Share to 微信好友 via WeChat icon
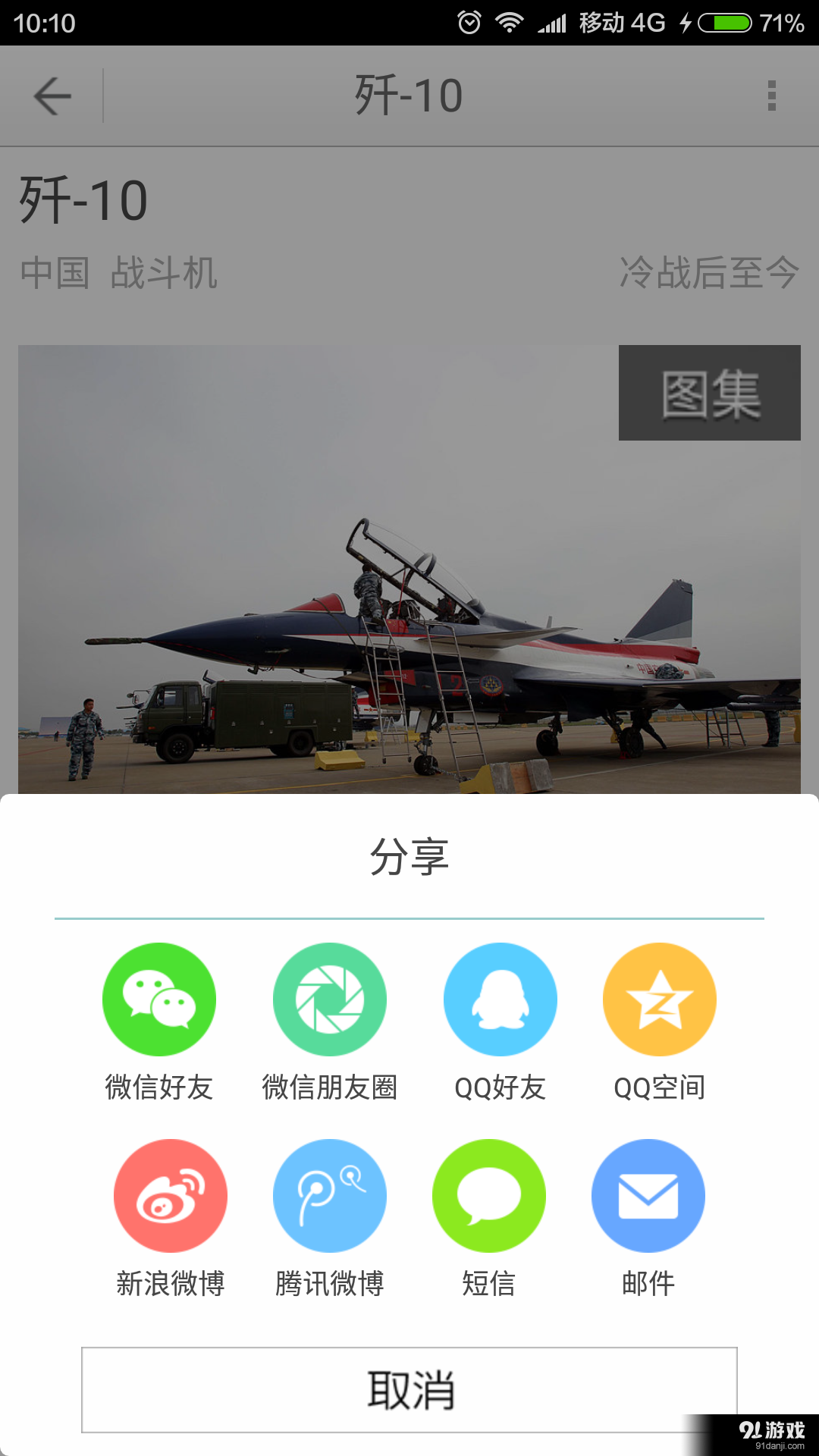The height and width of the screenshot is (1456, 819). pos(158,999)
